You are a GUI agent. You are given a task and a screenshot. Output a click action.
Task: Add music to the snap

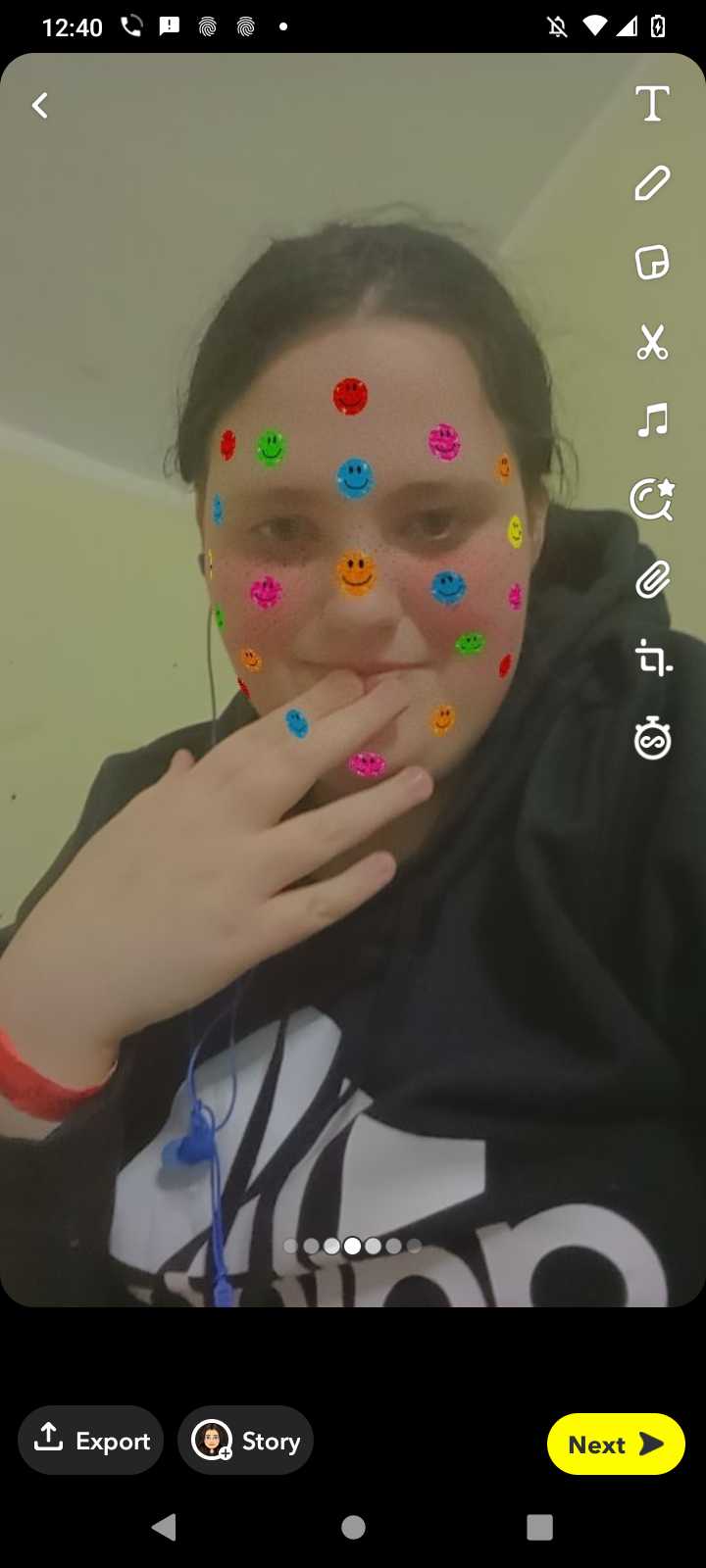pos(652,420)
